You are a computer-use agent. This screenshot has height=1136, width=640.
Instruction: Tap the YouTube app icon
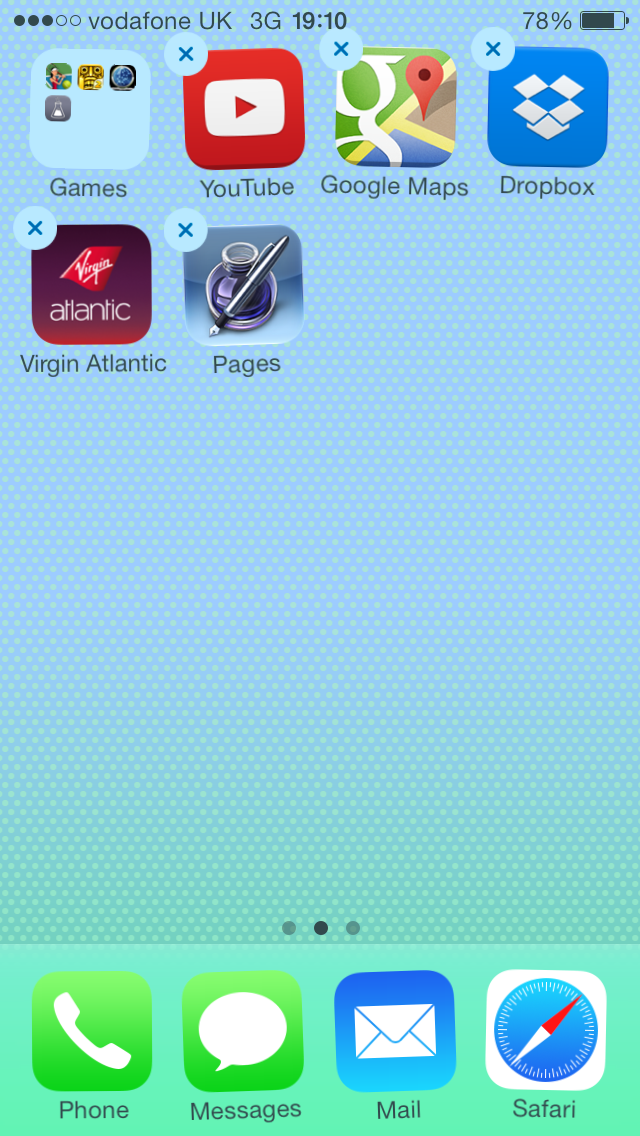point(244,109)
